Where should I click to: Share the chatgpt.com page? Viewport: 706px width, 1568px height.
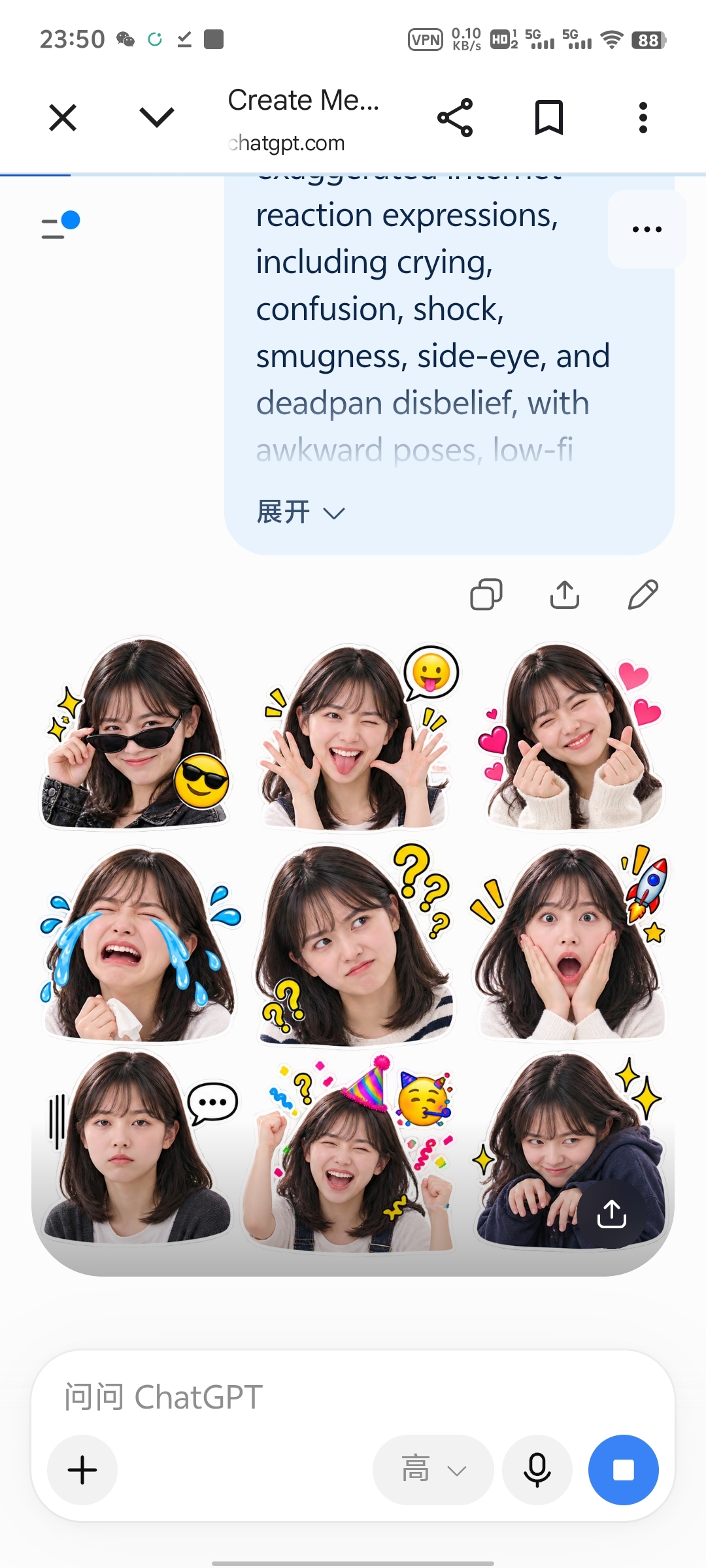coord(455,118)
